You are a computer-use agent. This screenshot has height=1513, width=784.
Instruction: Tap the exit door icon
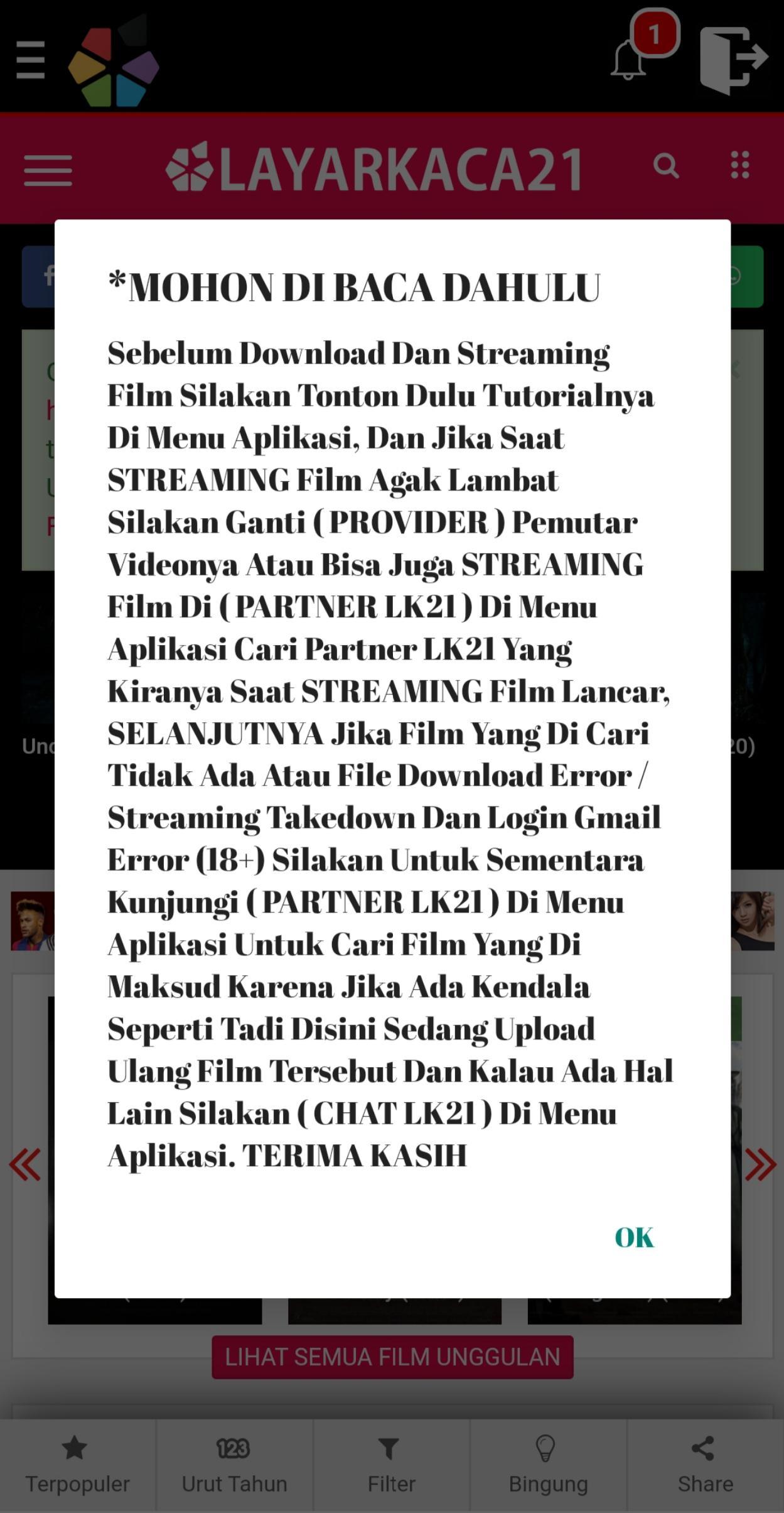click(x=734, y=59)
